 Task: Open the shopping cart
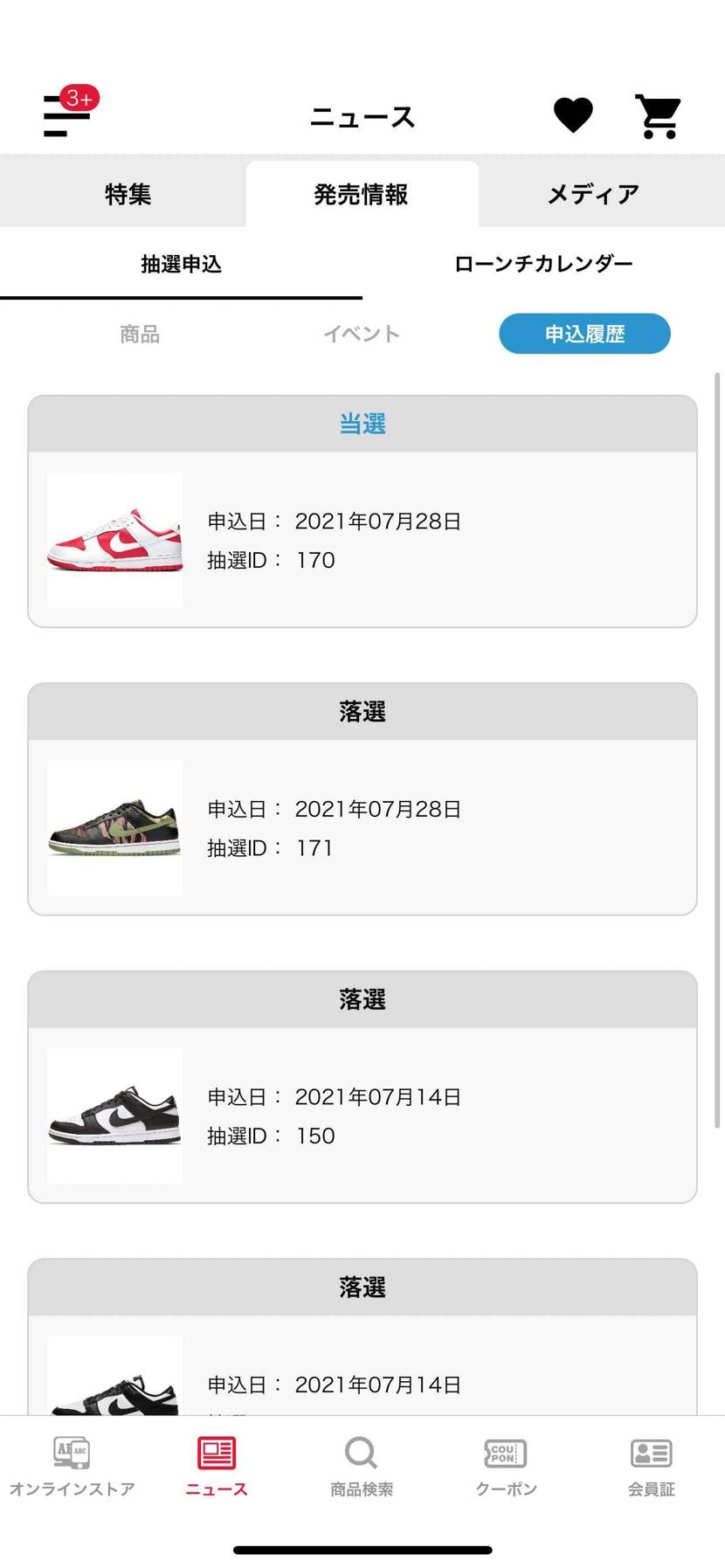pos(658,116)
